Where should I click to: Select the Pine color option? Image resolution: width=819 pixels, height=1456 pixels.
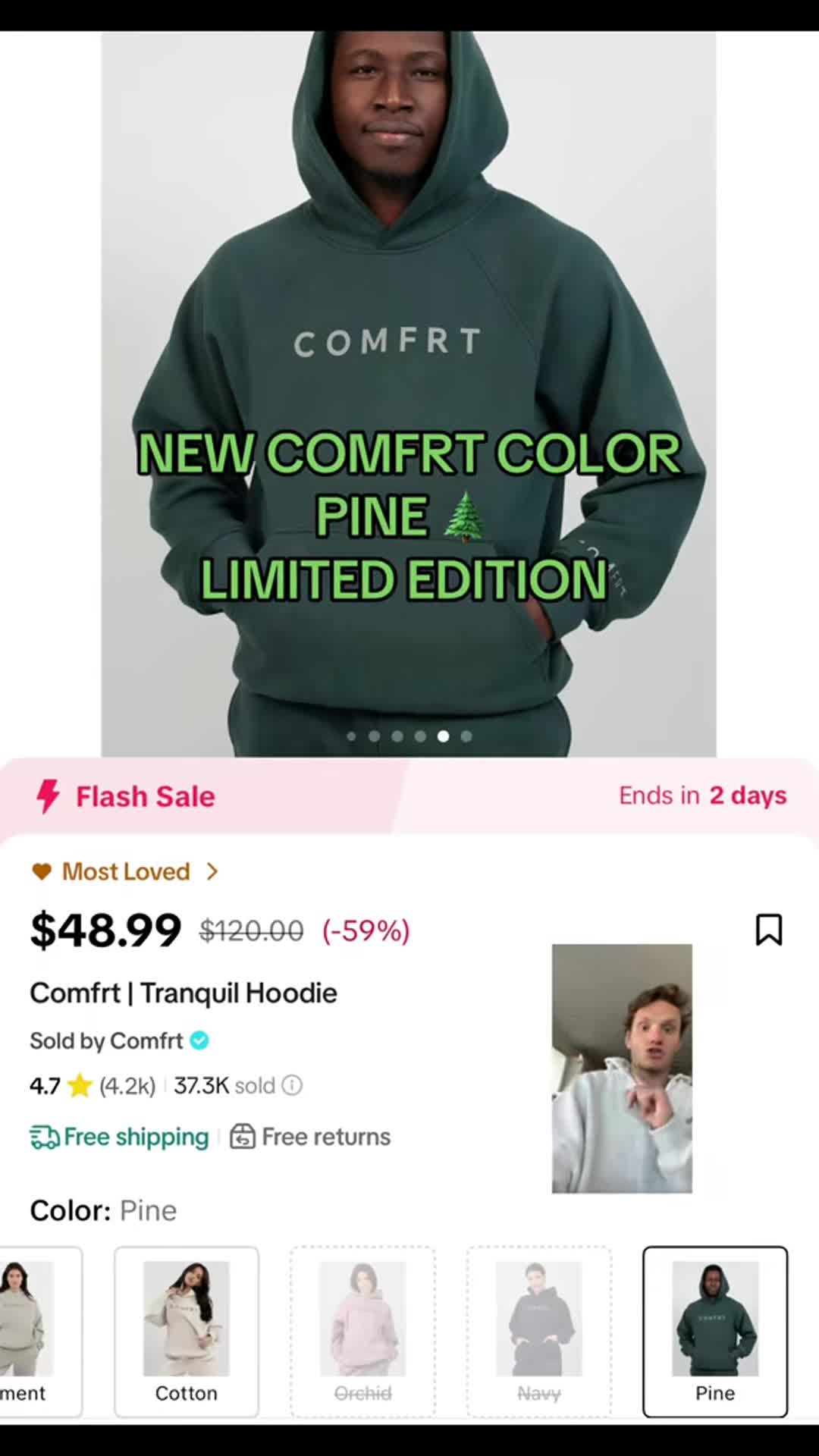coord(714,1331)
